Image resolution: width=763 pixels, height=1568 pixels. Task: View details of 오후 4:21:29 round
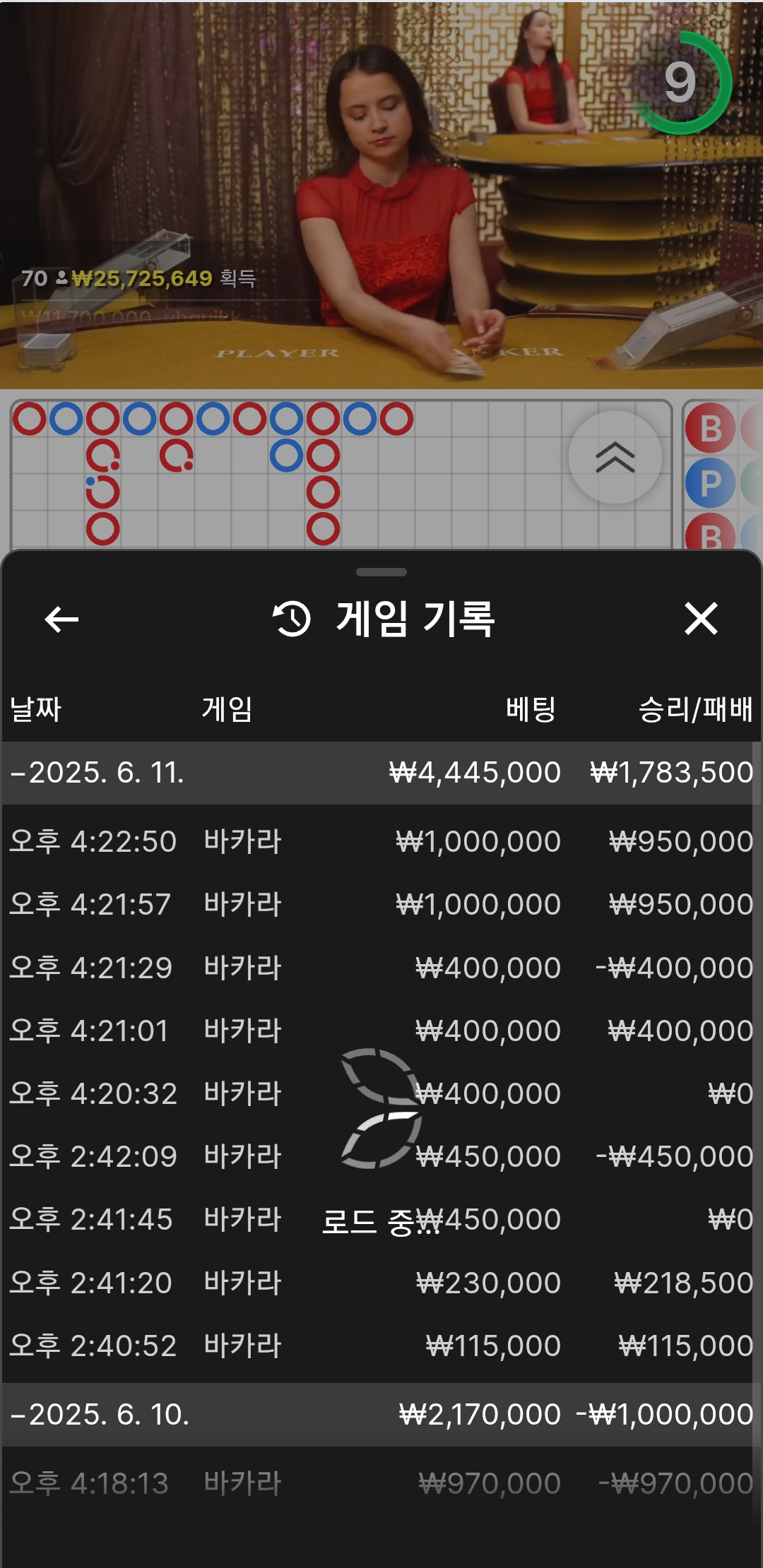pyautogui.click(x=380, y=968)
